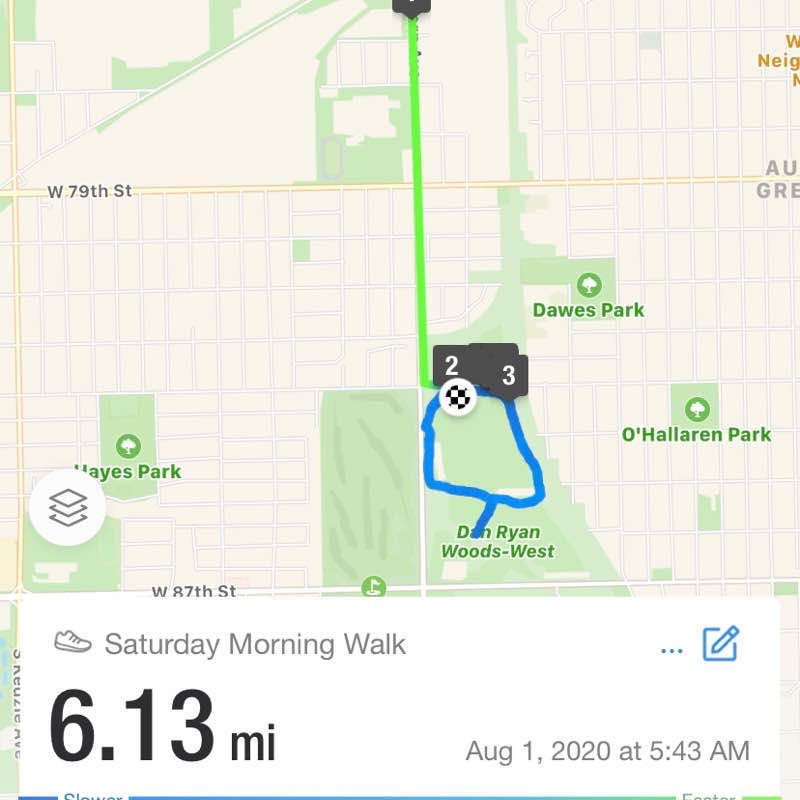The height and width of the screenshot is (800, 800).
Task: Edit the Saturday Morning Walk activity
Action: [x=720, y=644]
